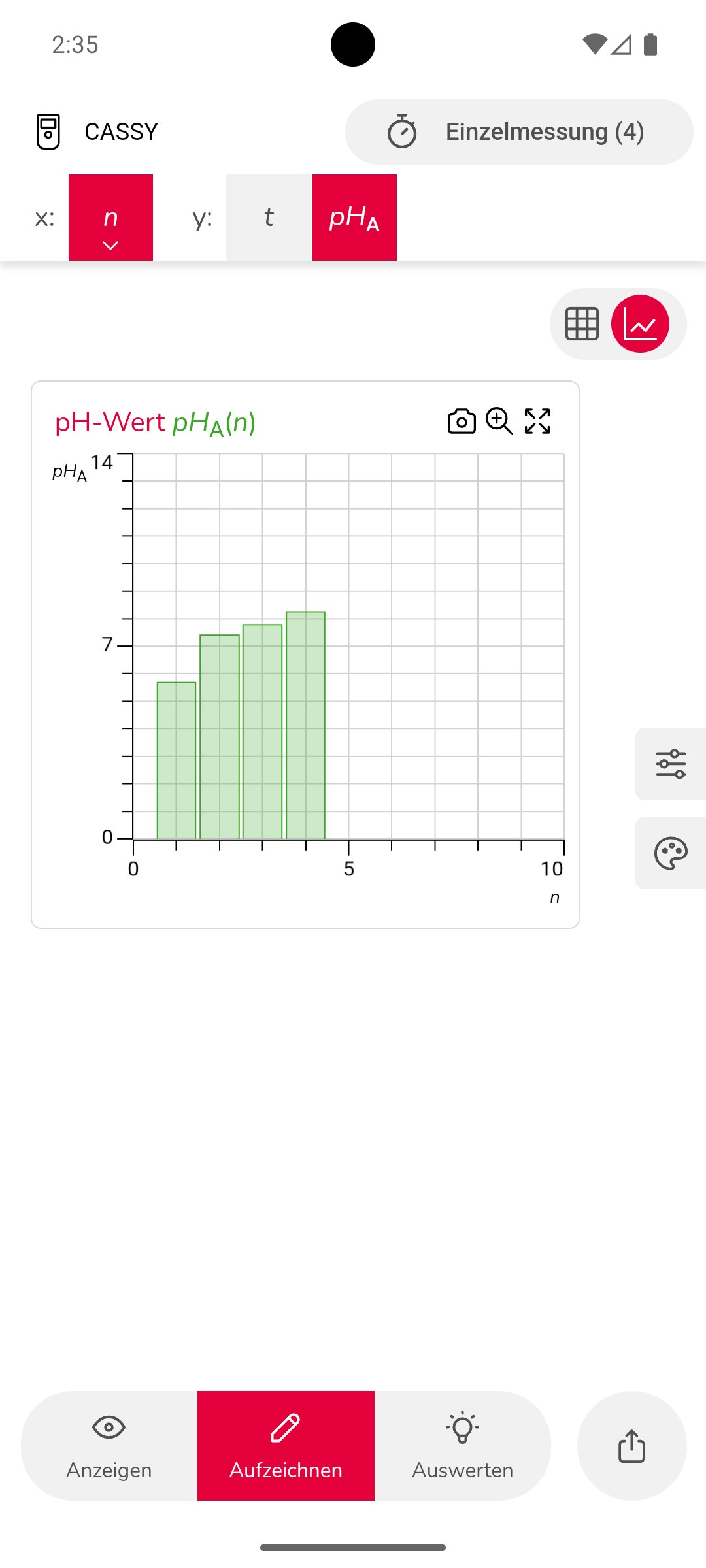Screen dimensions: 706x1568
Task: Select the Aufzeichnen tab
Action: point(286,1446)
